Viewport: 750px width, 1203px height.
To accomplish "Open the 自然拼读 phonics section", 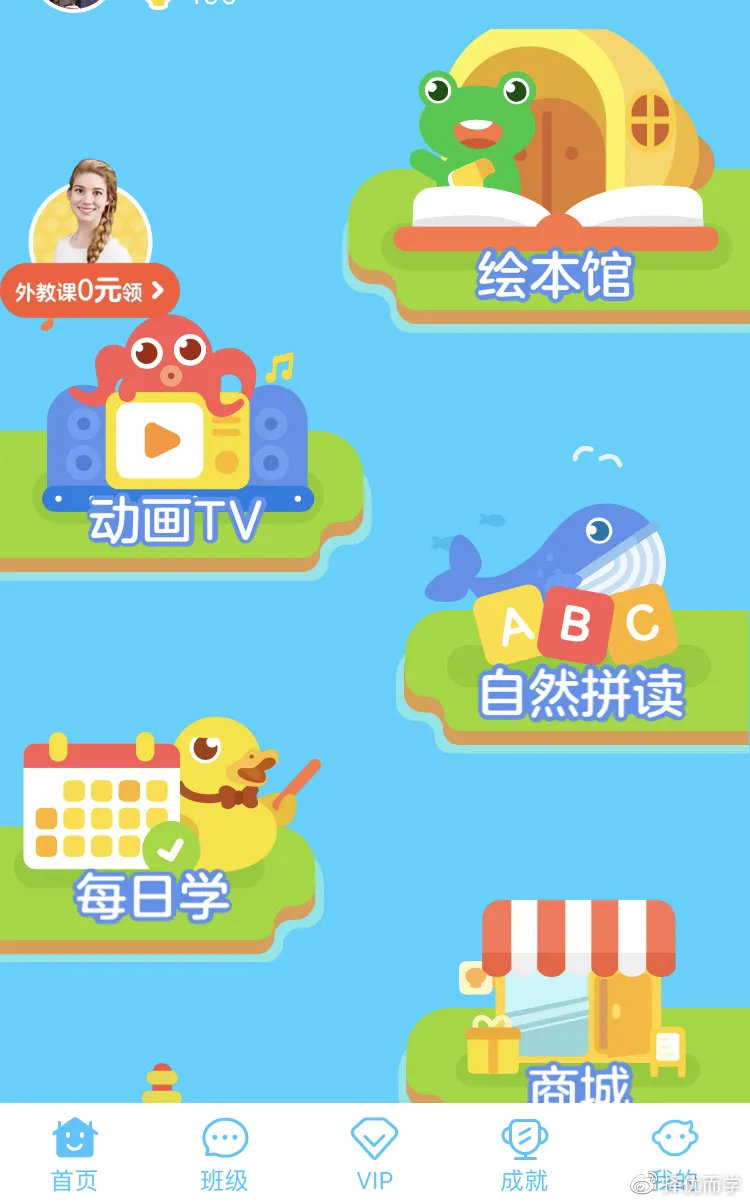I will pos(580,690).
